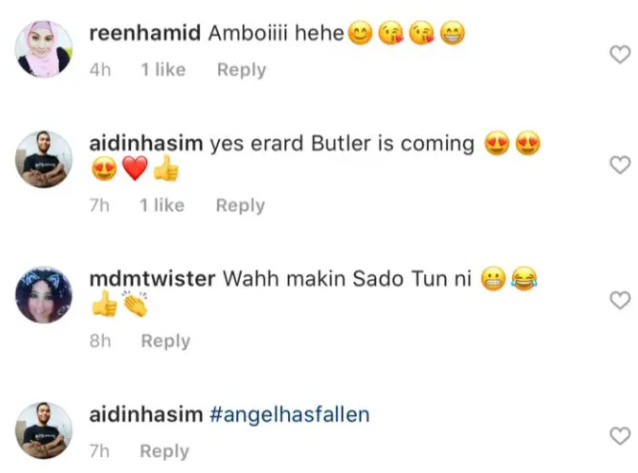Open reenhamid's profile picture
The width and height of the screenshot is (638, 473).
click(x=45, y=48)
